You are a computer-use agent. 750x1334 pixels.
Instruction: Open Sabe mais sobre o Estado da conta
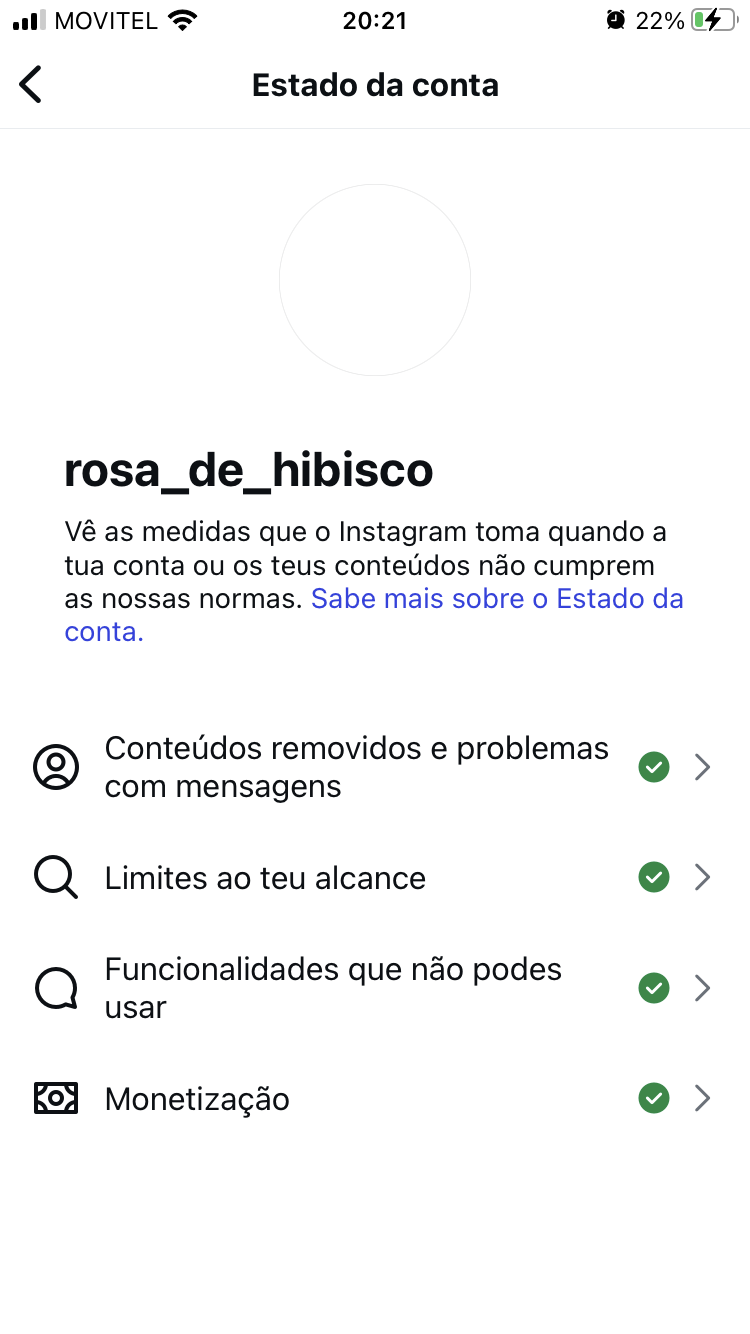pyautogui.click(x=498, y=598)
